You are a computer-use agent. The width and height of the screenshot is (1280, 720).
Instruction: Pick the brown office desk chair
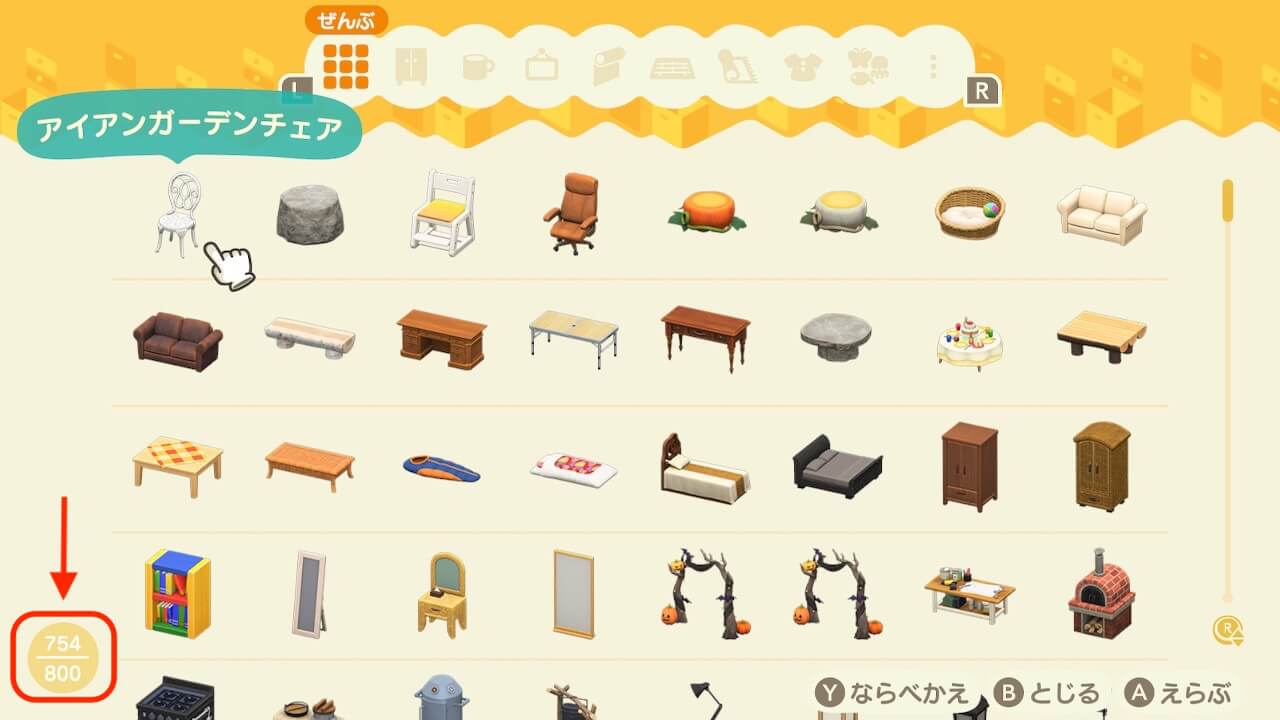point(571,213)
